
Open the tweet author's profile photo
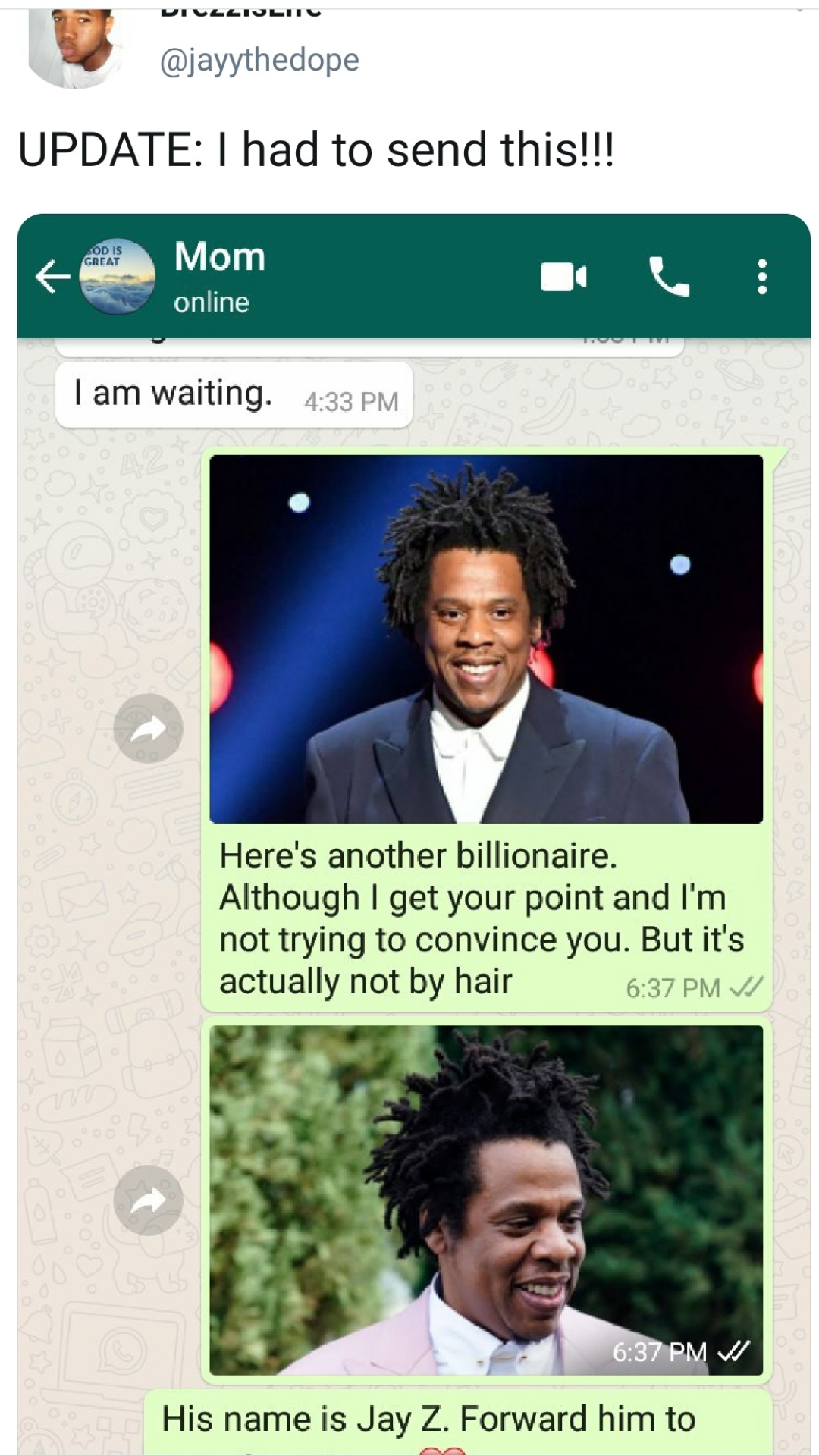pos(76,45)
